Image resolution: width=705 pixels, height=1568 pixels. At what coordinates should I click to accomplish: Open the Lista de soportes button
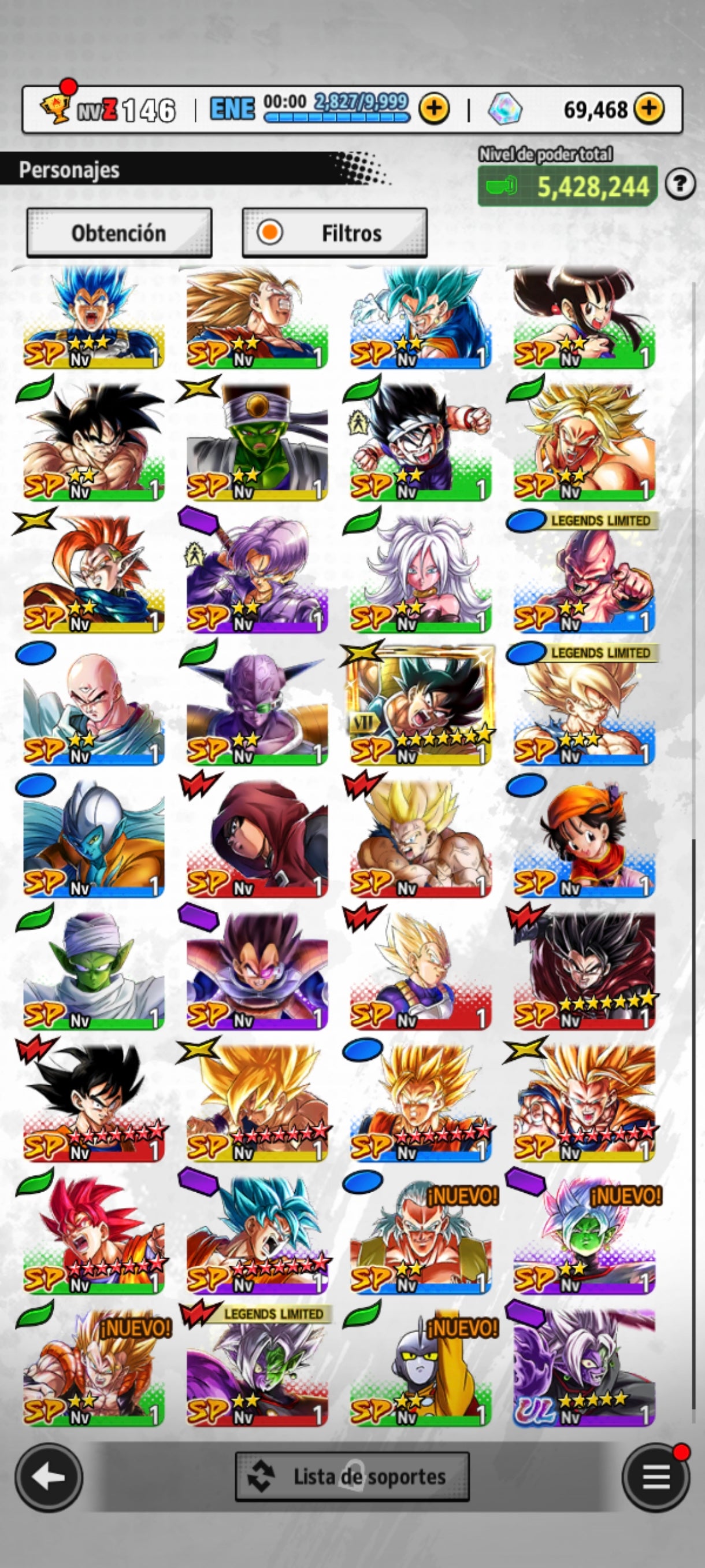pyautogui.click(x=352, y=1477)
